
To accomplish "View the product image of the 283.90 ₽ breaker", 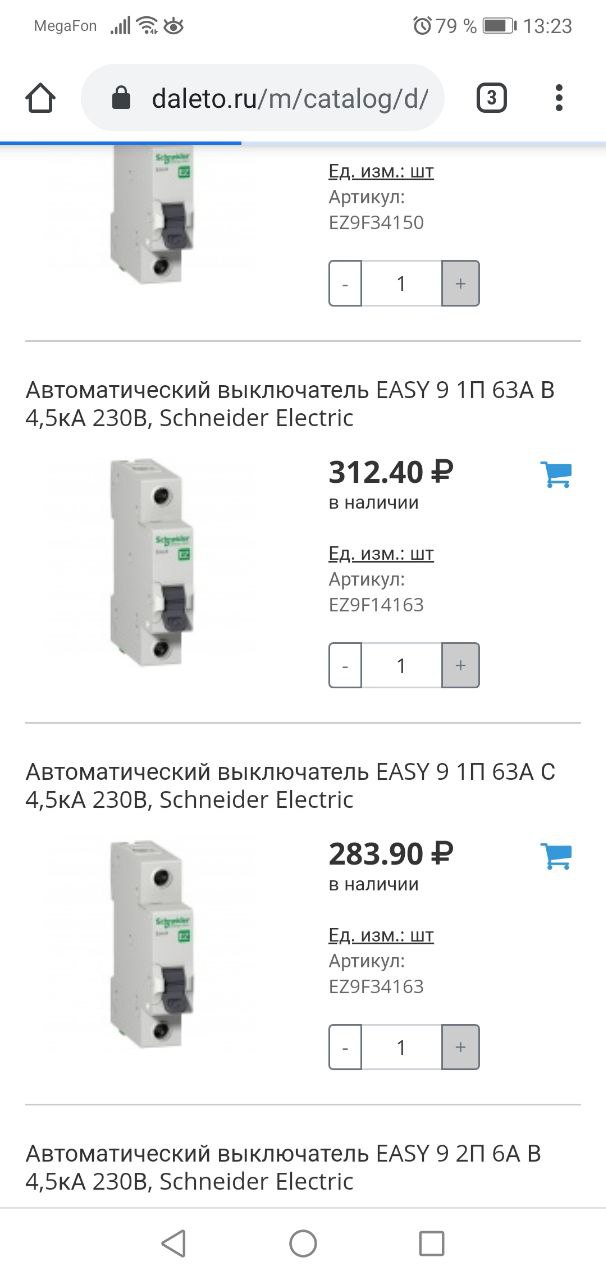I will [x=150, y=944].
